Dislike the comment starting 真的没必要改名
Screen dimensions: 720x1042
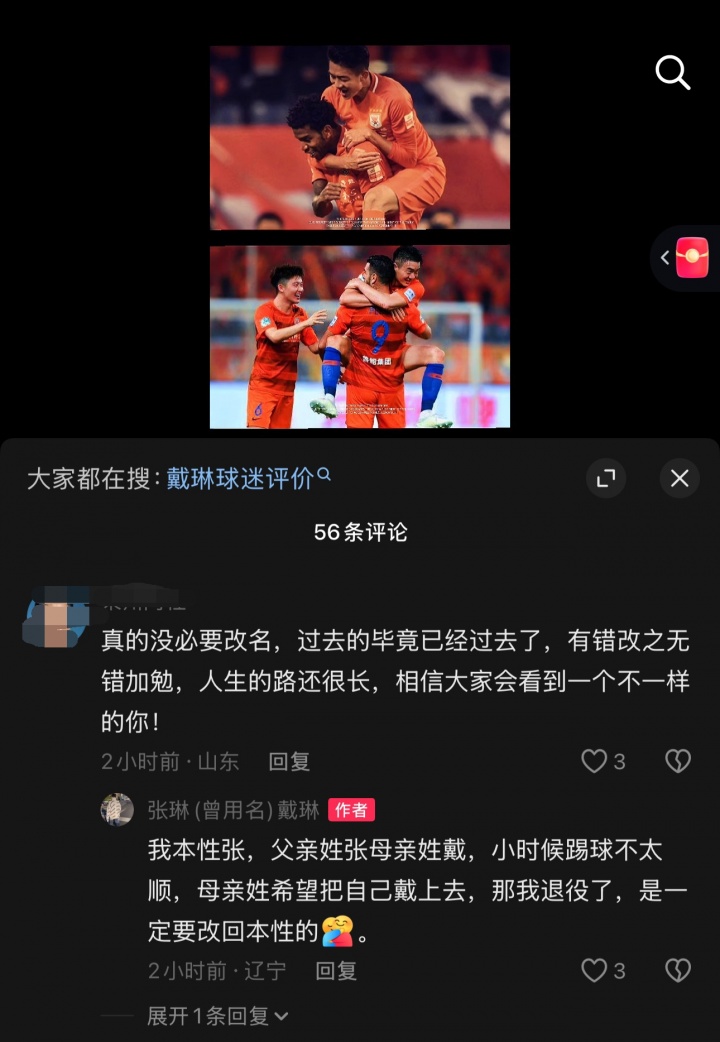coord(678,762)
